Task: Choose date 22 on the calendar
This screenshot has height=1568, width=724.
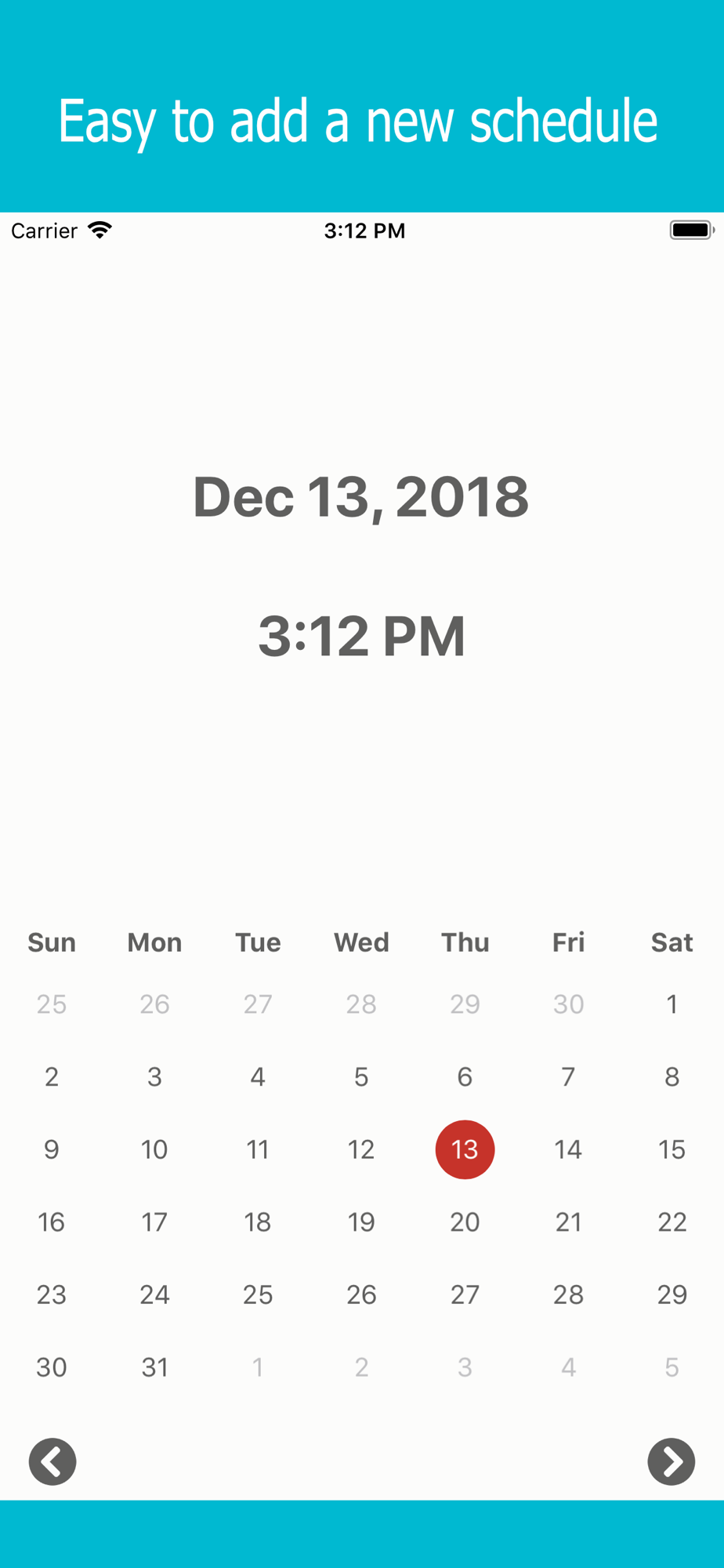Action: (672, 1221)
